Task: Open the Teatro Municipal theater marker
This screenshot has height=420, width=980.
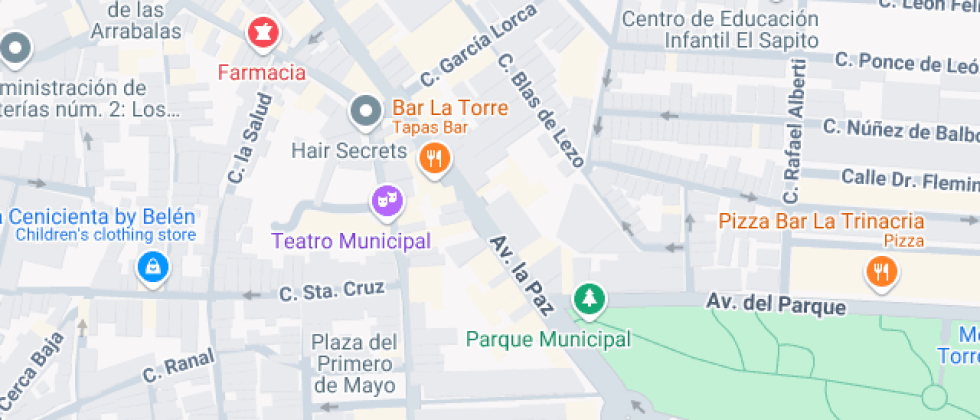Action: point(387,201)
